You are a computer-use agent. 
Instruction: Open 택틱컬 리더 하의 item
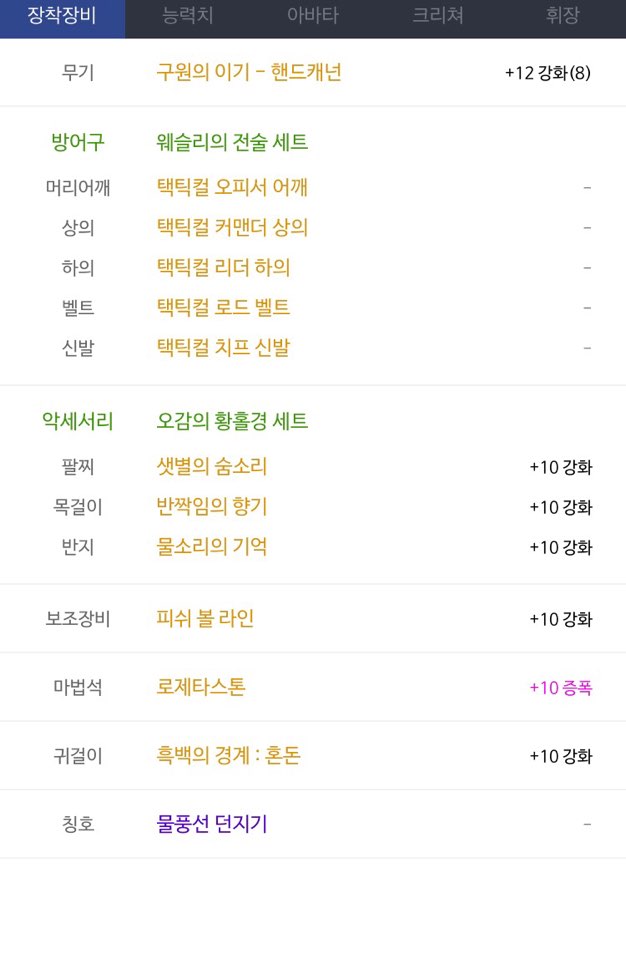[x=223, y=267]
